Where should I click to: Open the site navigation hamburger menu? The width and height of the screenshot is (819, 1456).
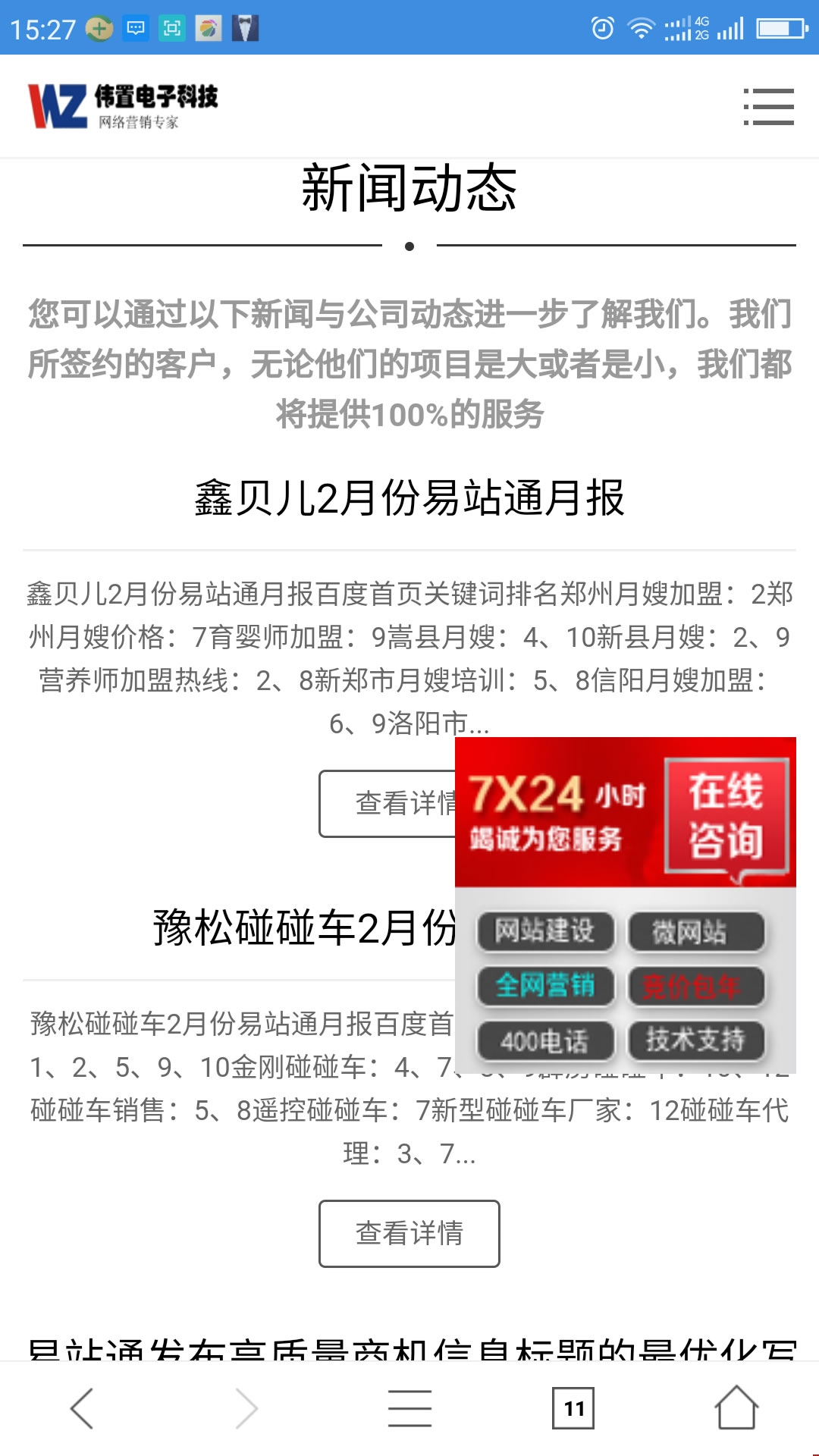point(768,108)
